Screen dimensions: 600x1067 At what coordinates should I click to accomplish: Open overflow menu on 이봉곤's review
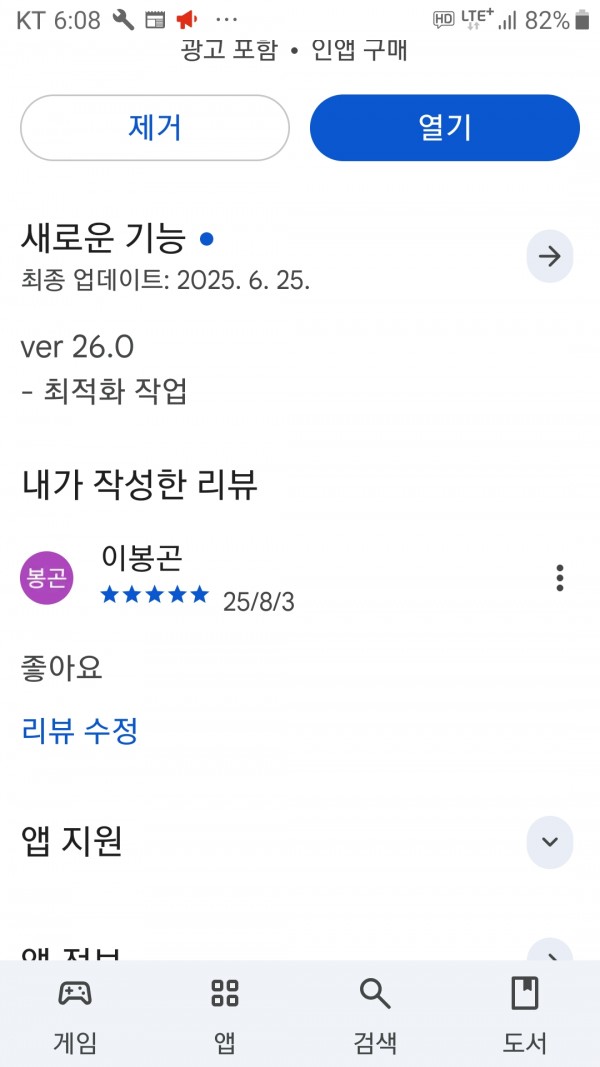[559, 578]
